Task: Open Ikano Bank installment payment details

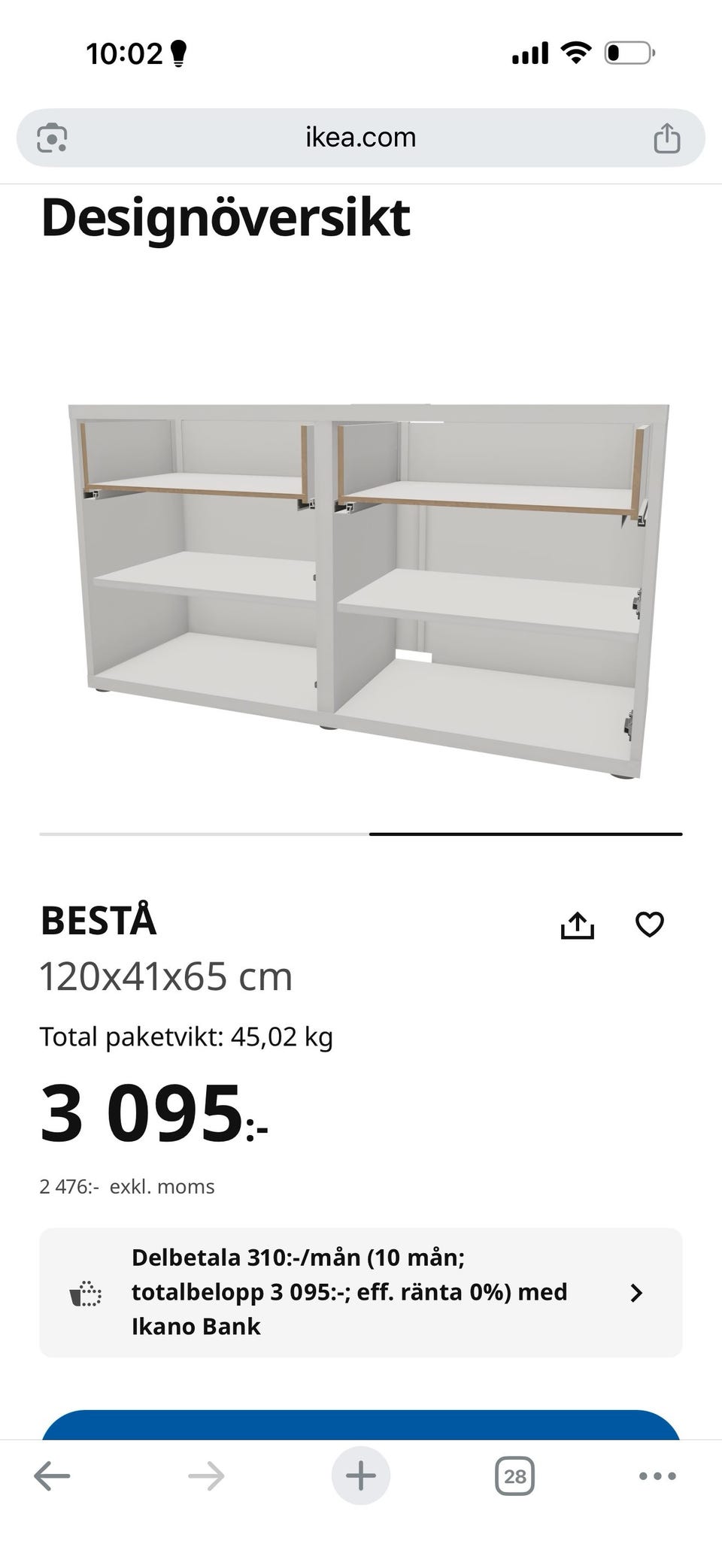Action: (x=361, y=1292)
